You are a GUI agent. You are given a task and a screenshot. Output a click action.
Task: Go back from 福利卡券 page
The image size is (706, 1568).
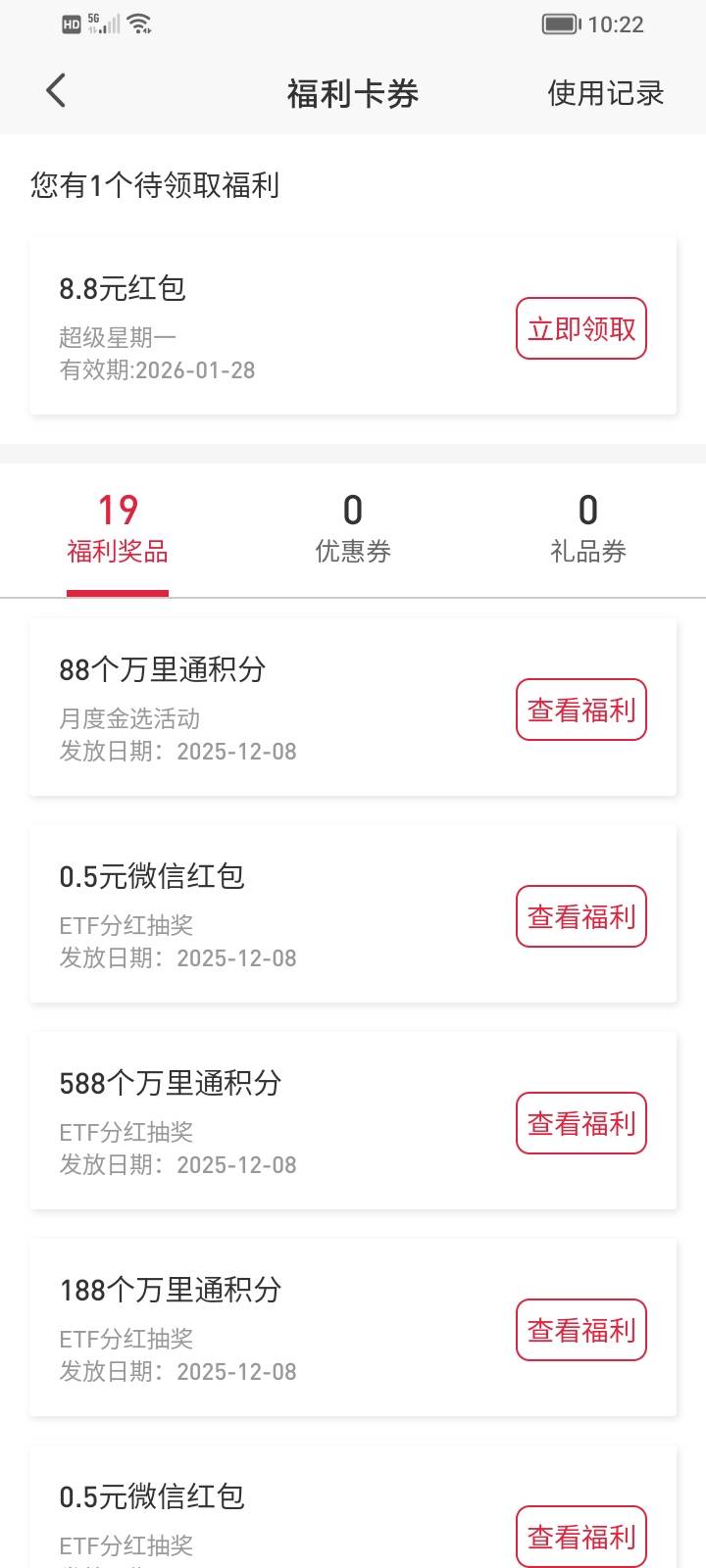coord(56,91)
